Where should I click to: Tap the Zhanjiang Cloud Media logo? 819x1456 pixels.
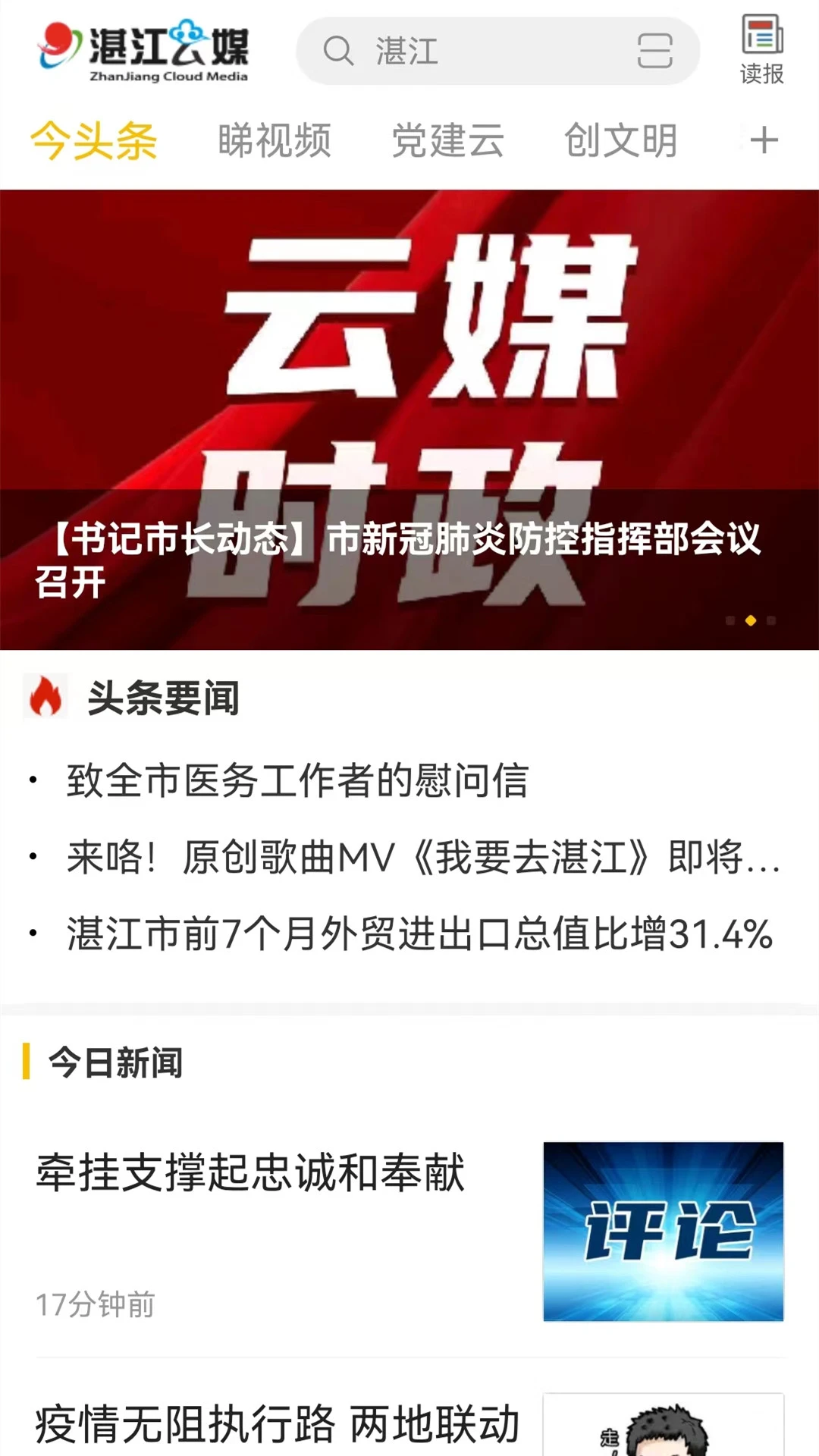pyautogui.click(x=148, y=47)
